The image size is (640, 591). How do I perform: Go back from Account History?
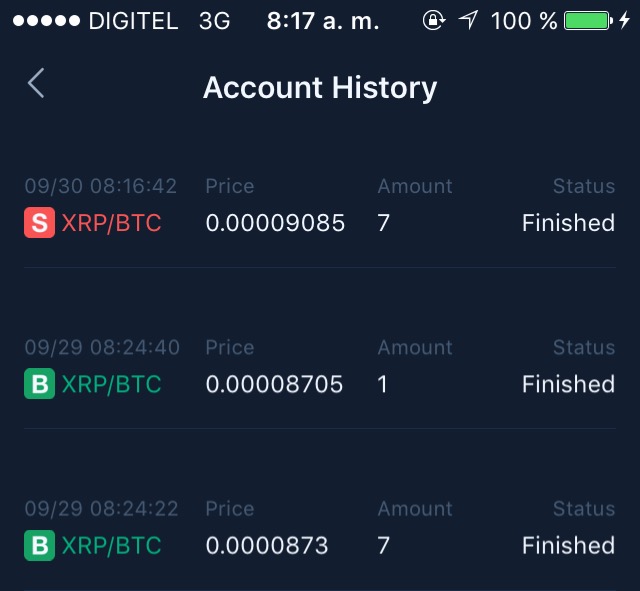pos(36,83)
